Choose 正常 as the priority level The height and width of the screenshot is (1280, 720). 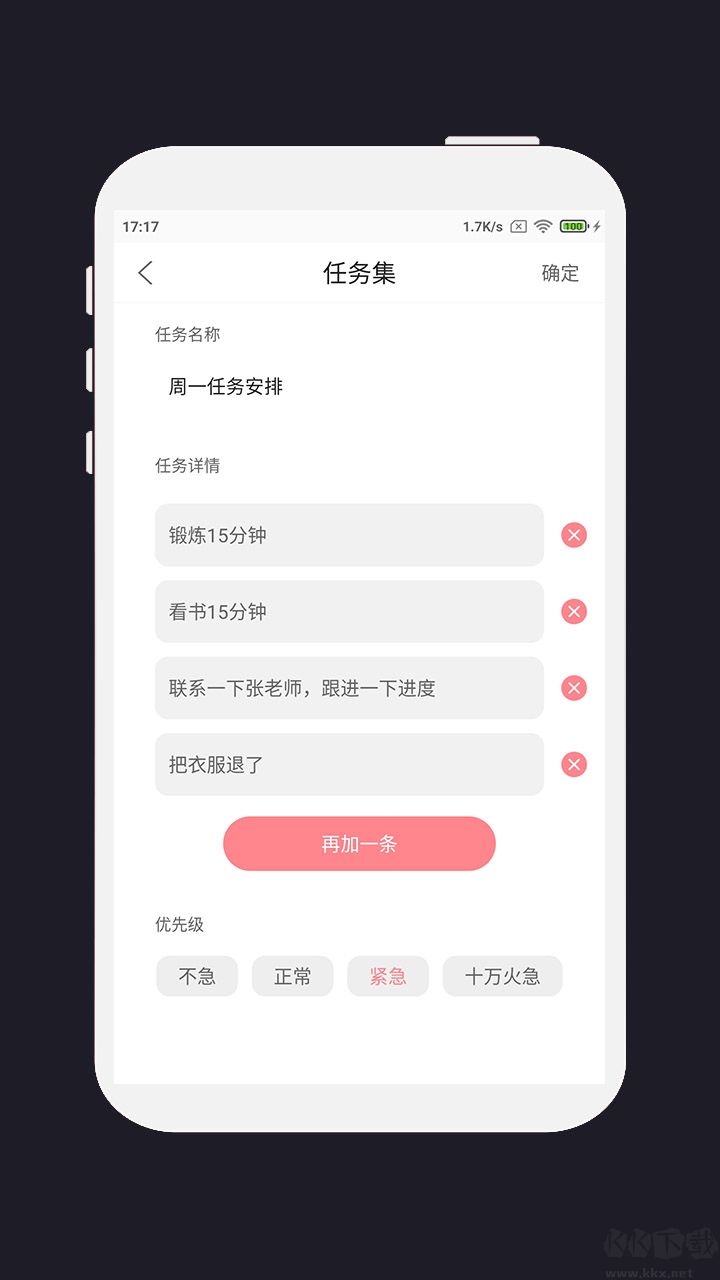tap(292, 976)
